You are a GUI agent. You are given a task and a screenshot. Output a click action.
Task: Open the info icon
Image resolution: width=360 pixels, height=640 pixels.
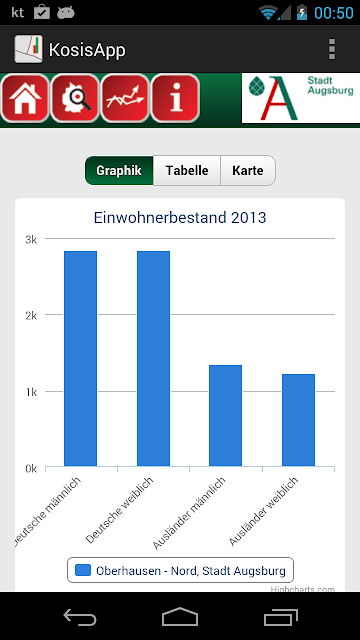coord(175,98)
